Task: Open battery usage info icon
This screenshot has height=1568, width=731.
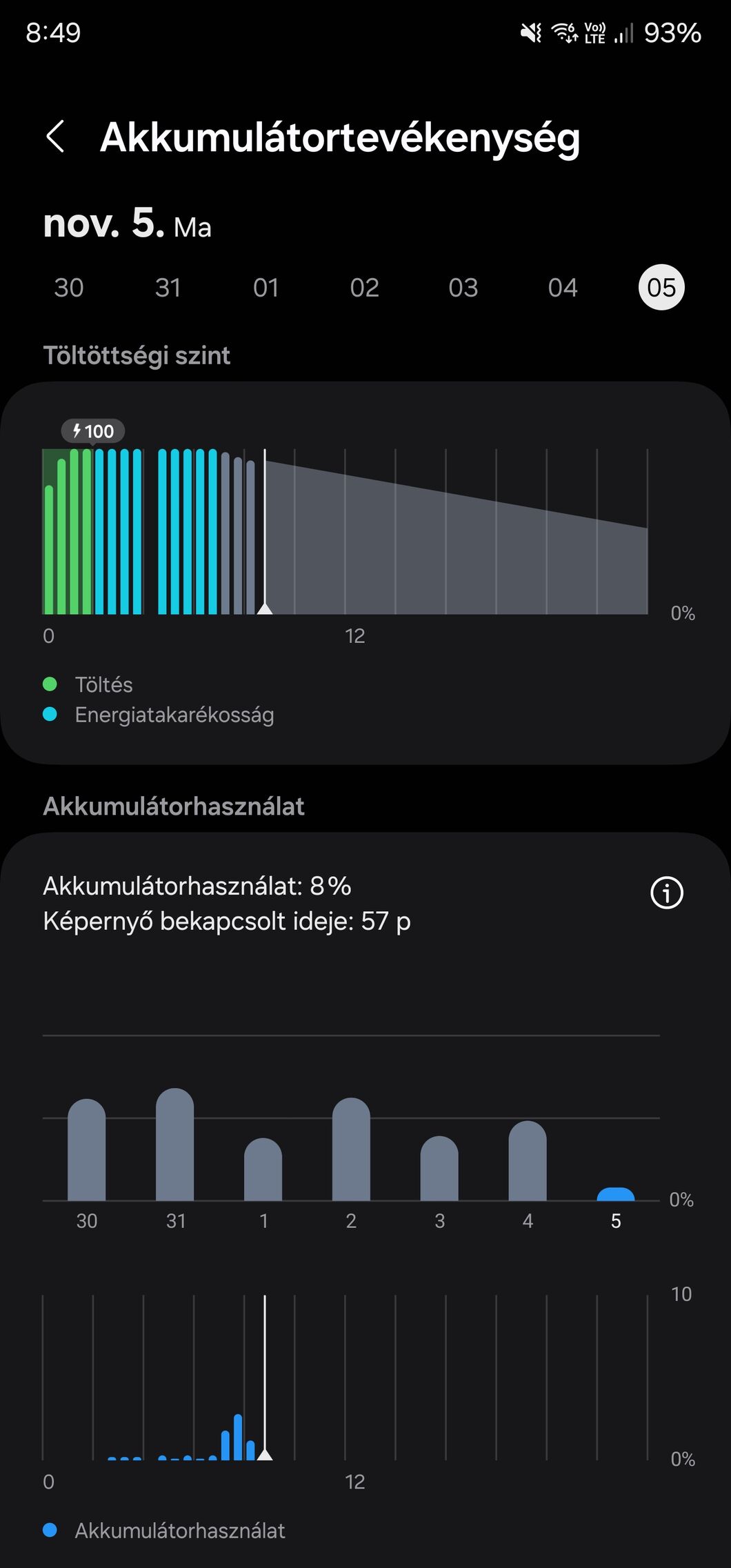Action: pos(666,893)
